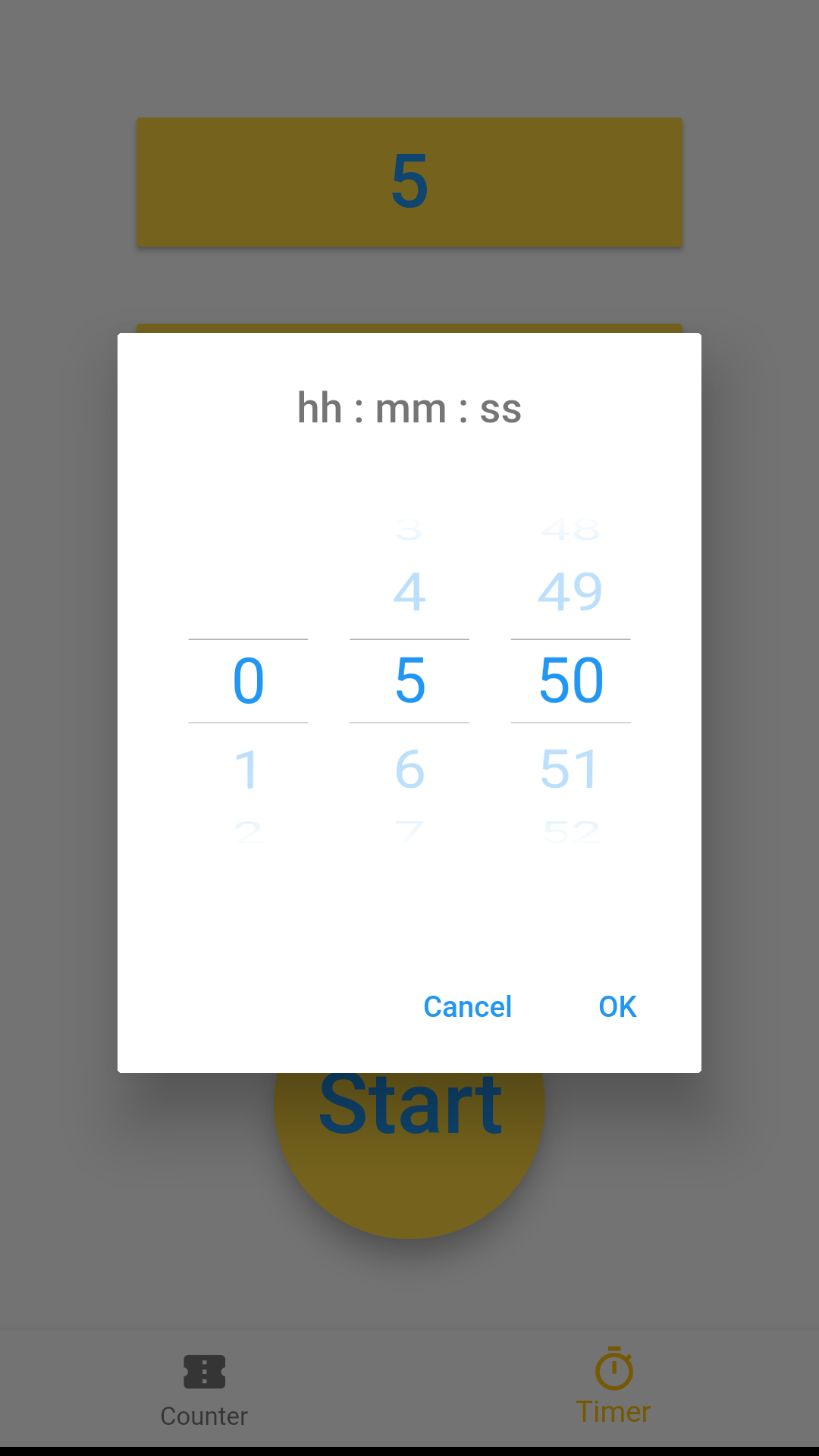Tap the selected seconds value 50
The image size is (819, 1456).
[570, 681]
